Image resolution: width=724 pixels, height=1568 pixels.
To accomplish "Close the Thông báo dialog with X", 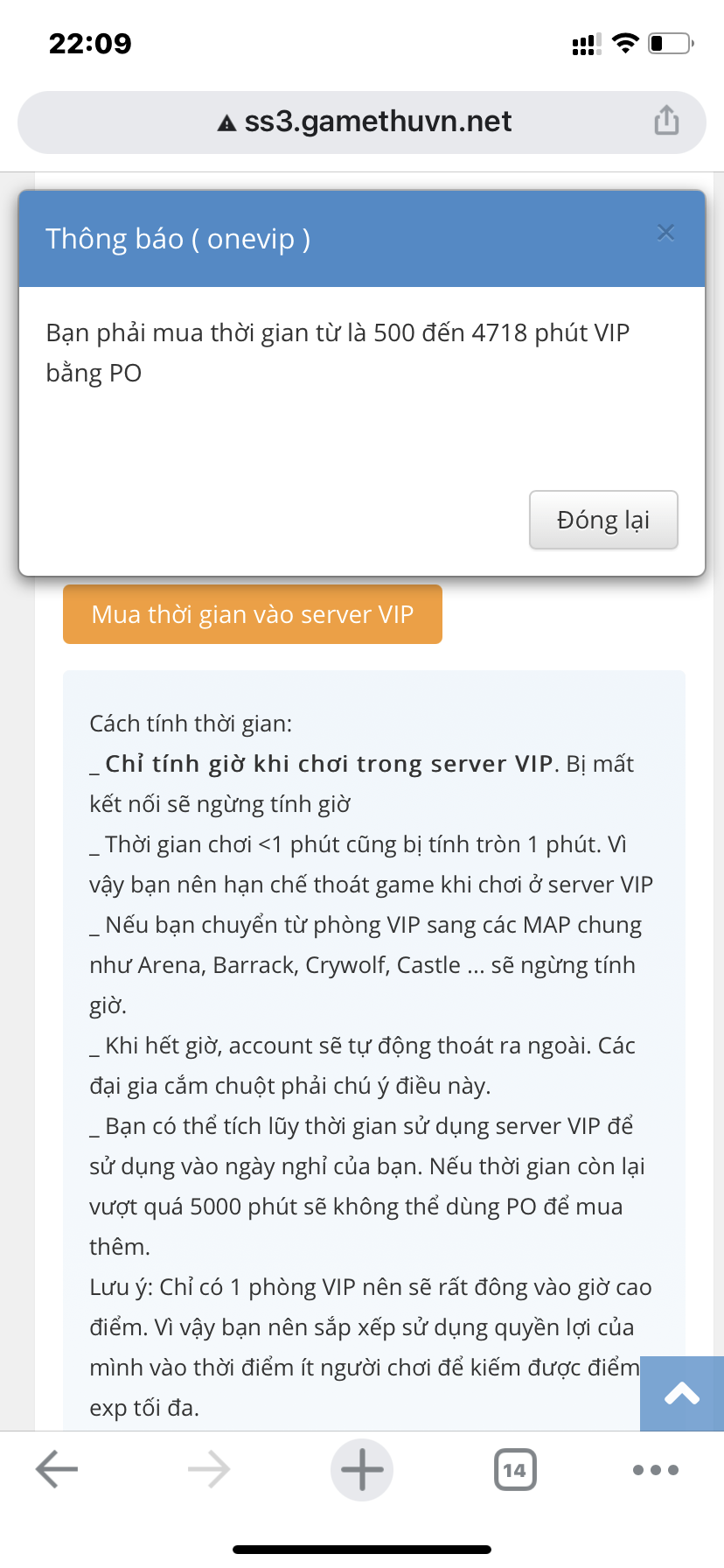I will pyautogui.click(x=665, y=233).
